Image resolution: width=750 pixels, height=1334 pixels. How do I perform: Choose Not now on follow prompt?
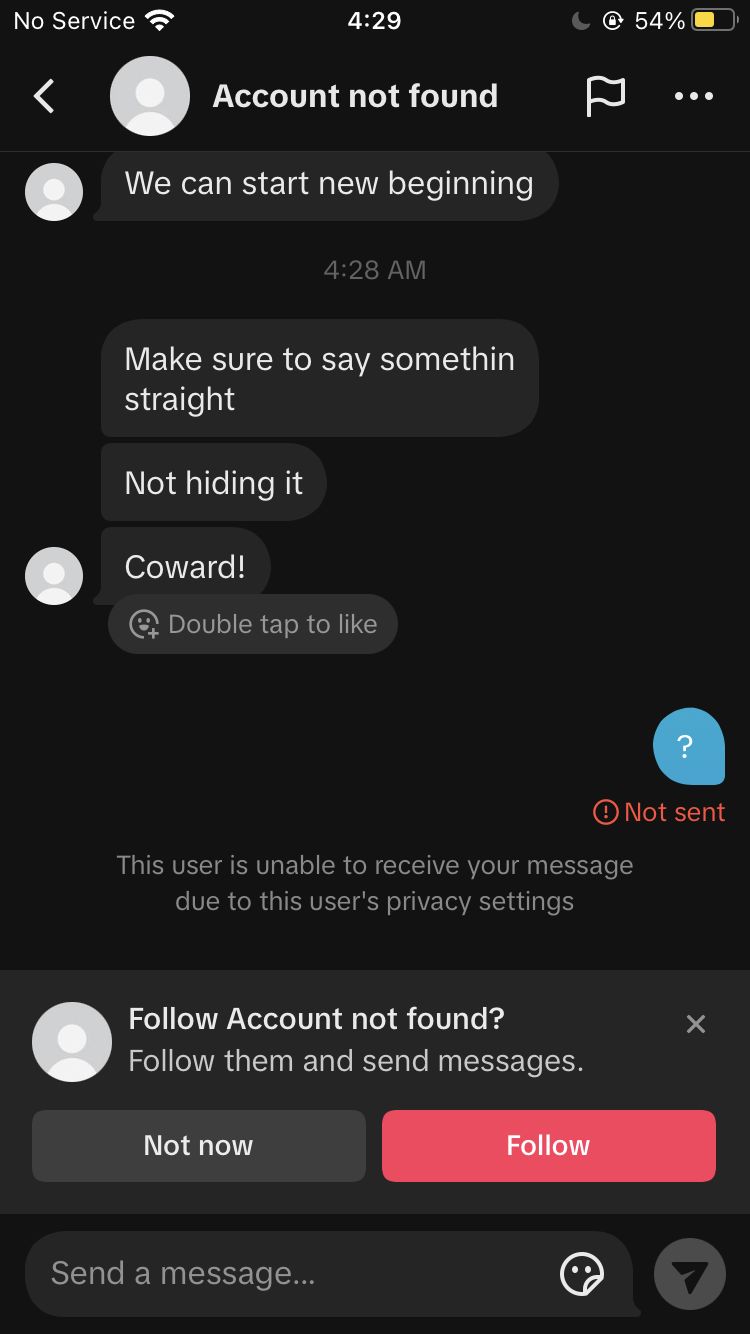198,1145
